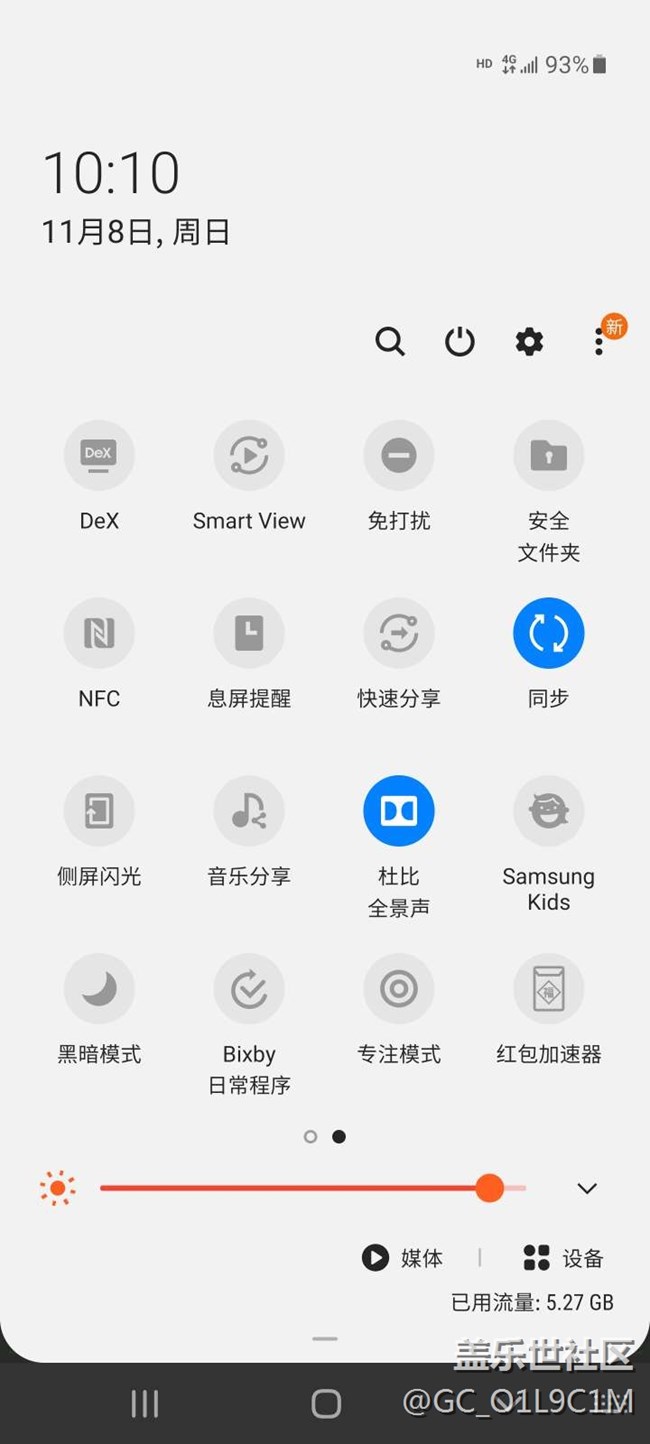The height and width of the screenshot is (1444, 650).
Task: Switch on 黑暗模式
Action: pyautogui.click(x=99, y=989)
